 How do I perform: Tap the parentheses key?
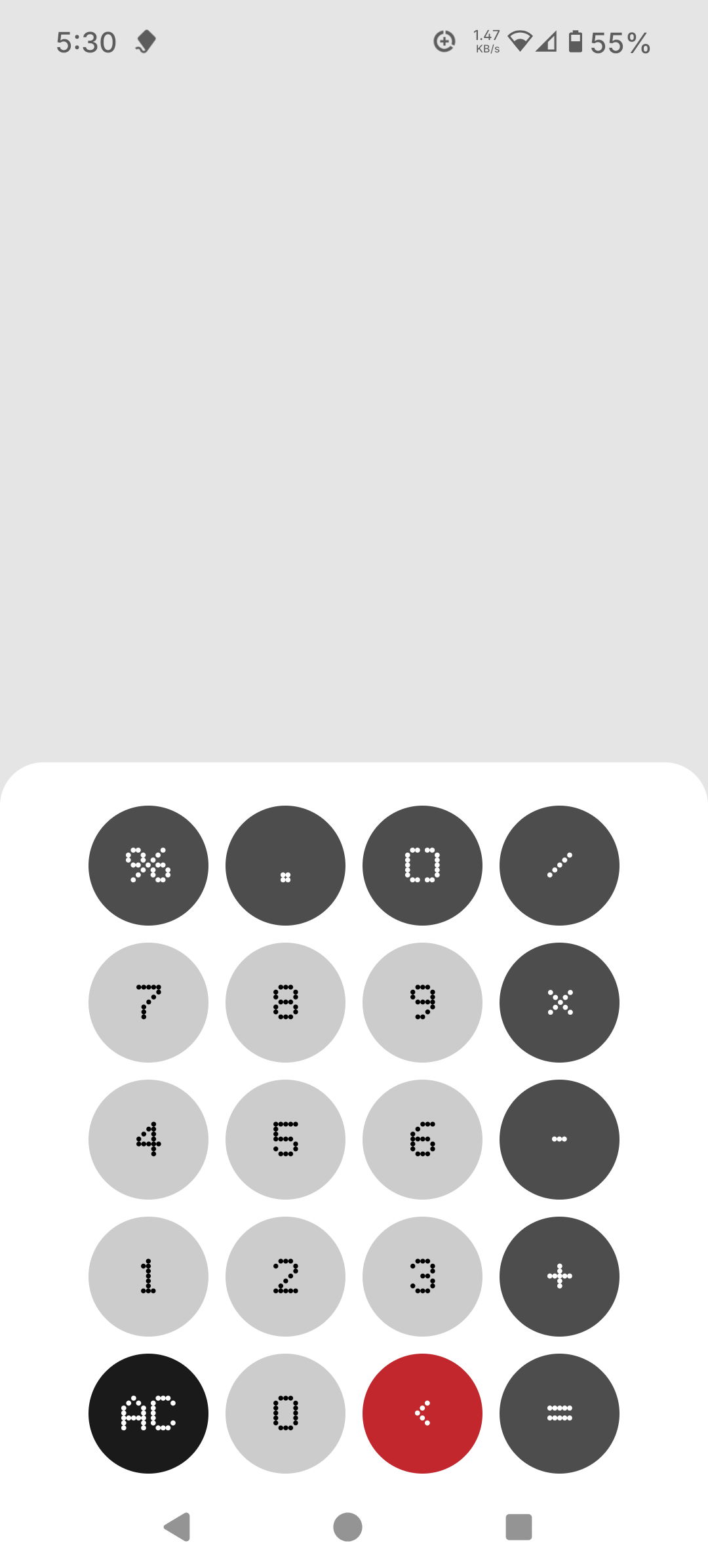click(x=422, y=865)
